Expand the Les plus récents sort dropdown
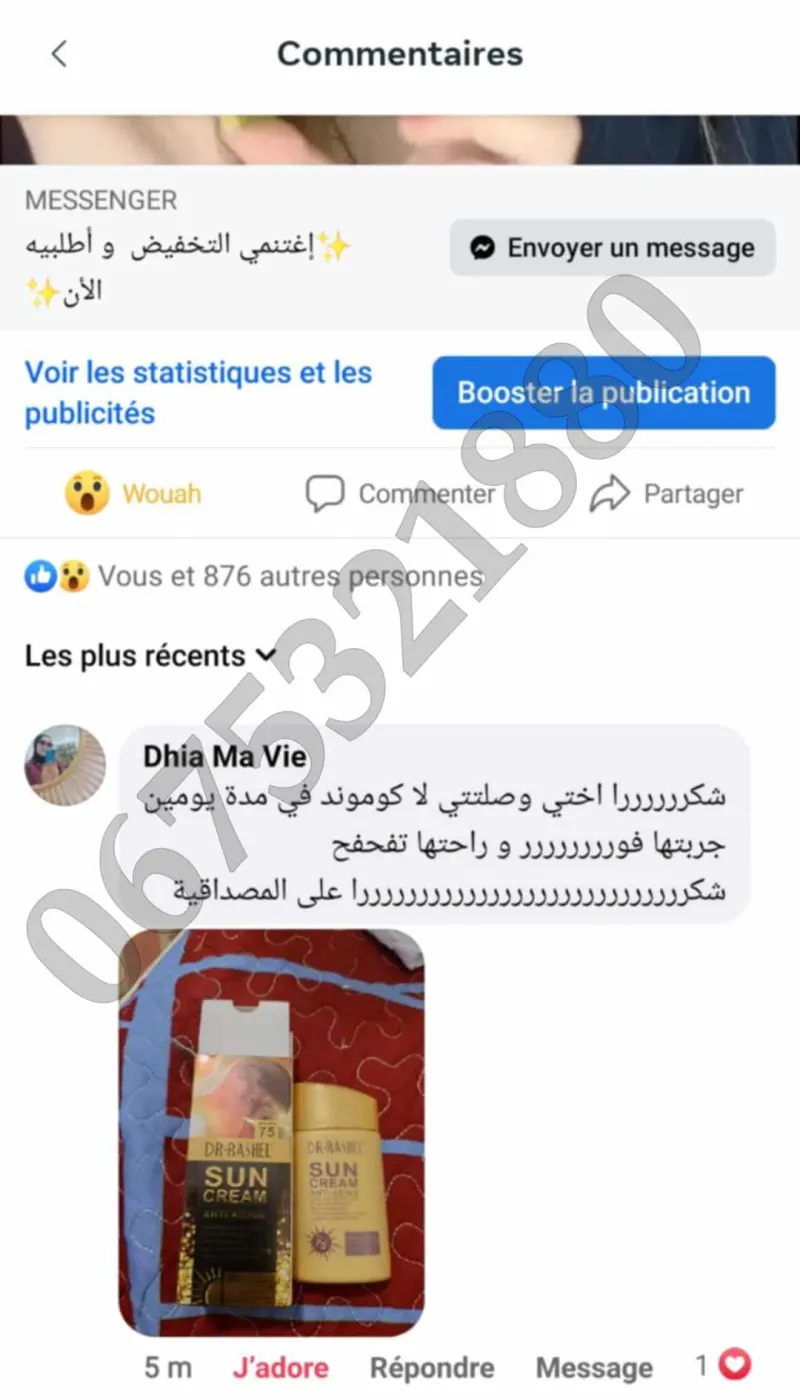The height and width of the screenshot is (1397, 800). click(150, 656)
